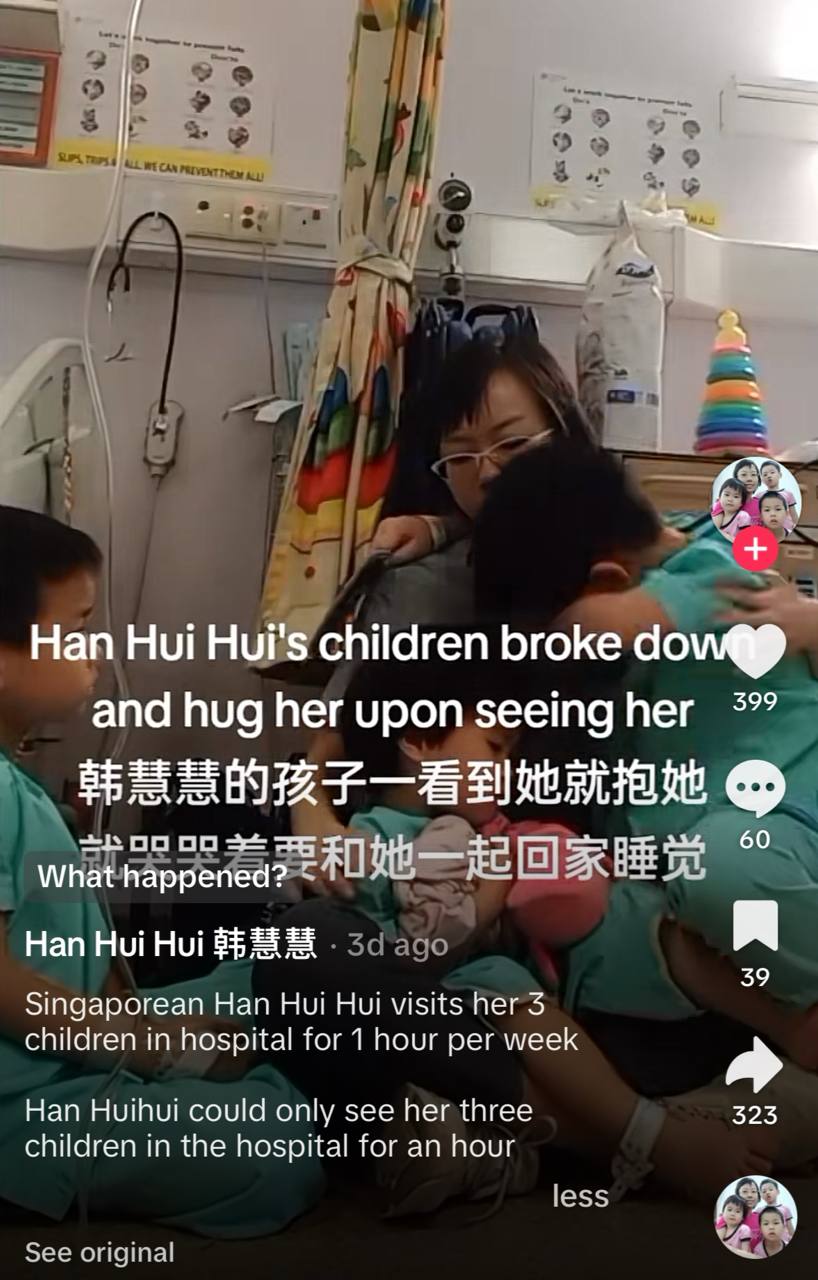
Task: Like this video with the heart
Action: (755, 652)
